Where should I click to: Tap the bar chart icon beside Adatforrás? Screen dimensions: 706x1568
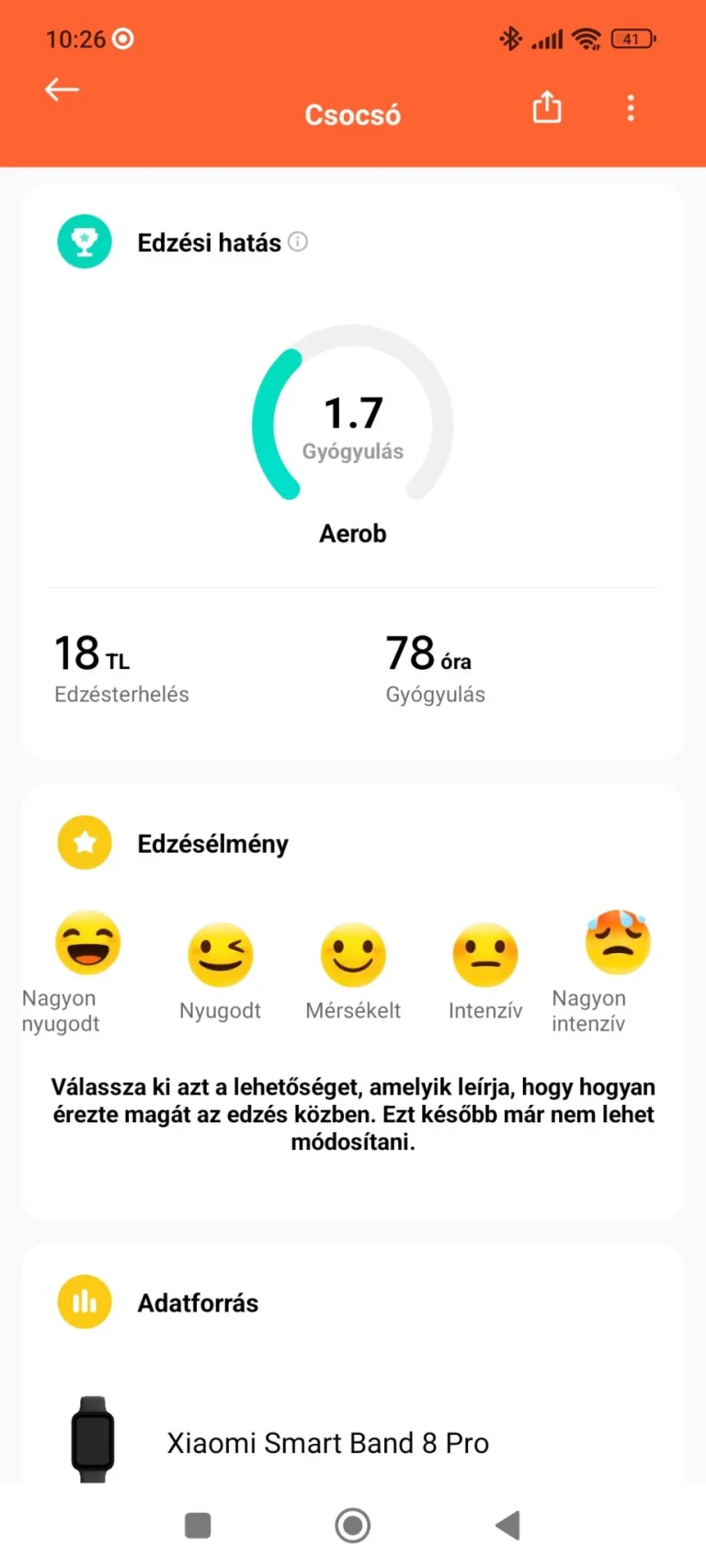tap(84, 1301)
